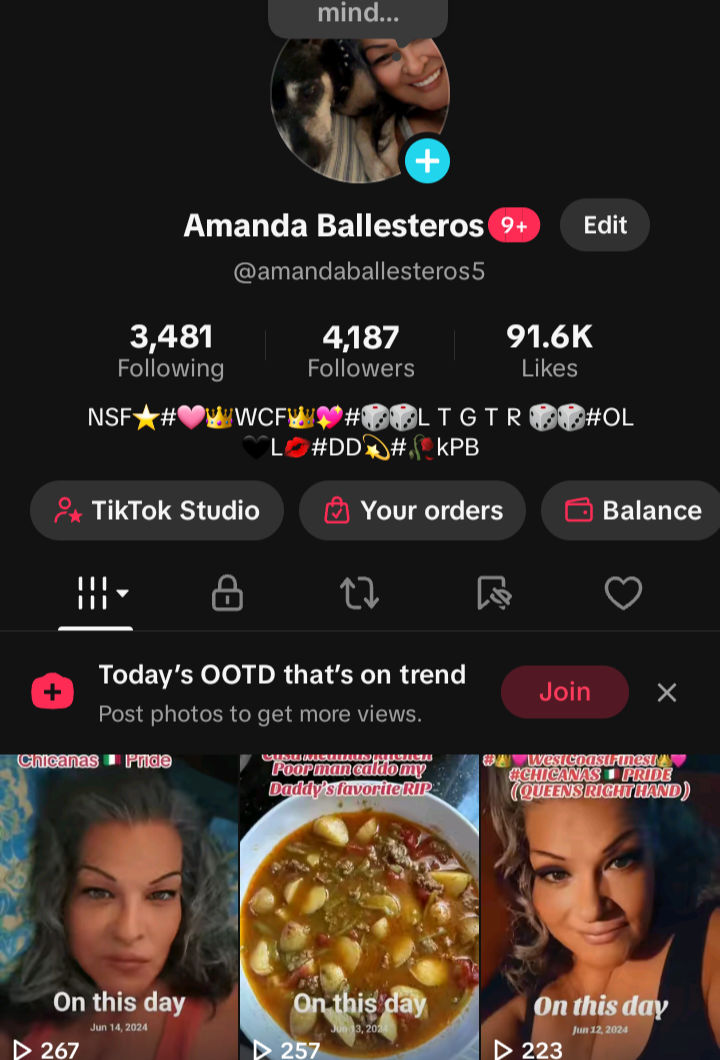The height and width of the screenshot is (1060, 720).
Task: Check Your orders
Action: point(412,510)
